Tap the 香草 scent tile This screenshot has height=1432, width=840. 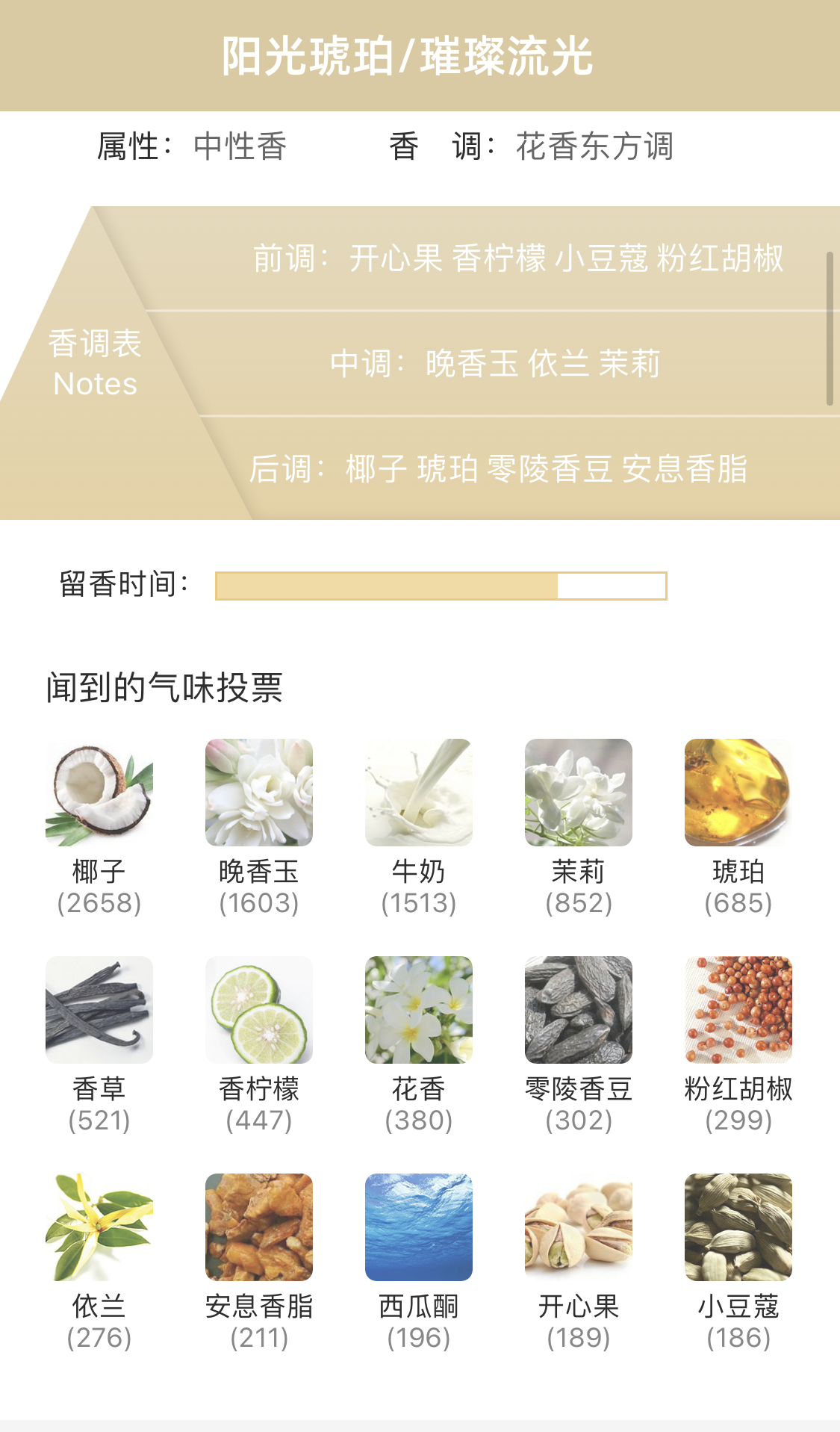pos(99,1010)
